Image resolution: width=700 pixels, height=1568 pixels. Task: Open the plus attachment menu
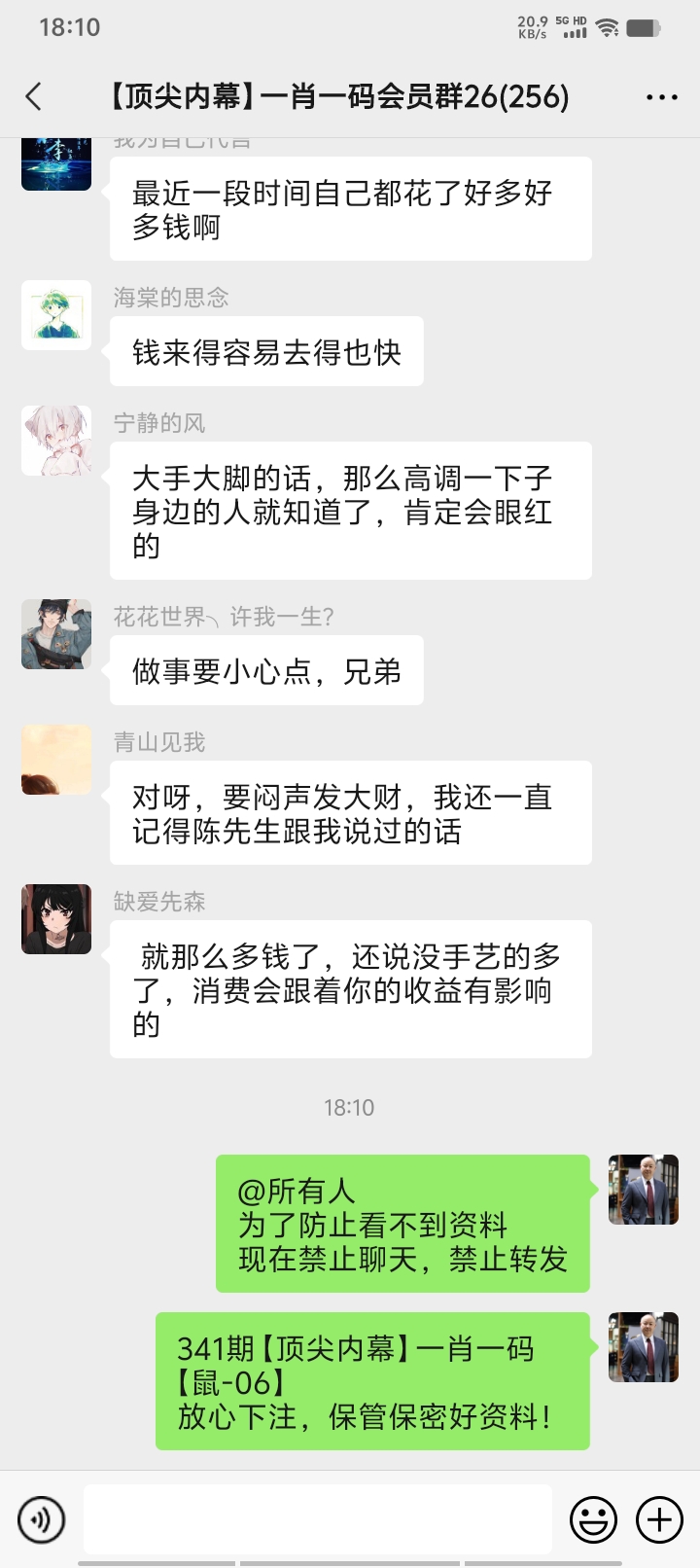659,1518
